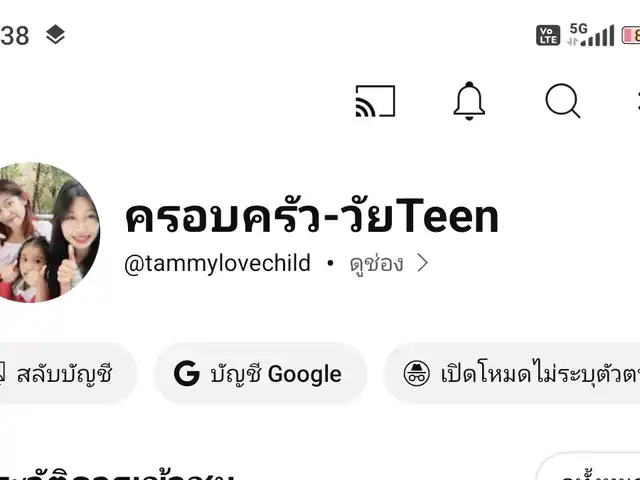Open the บัญชี Google chip
The height and width of the screenshot is (480, 640).
pyautogui.click(x=259, y=374)
